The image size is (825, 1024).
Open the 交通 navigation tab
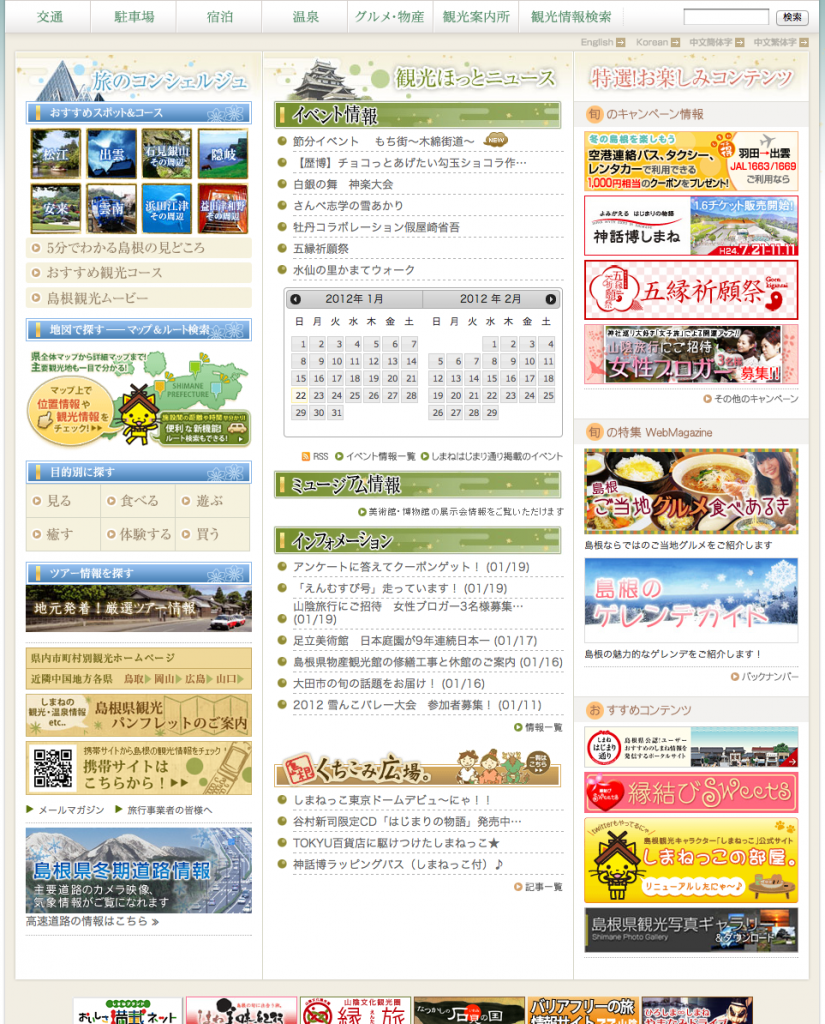pos(50,16)
